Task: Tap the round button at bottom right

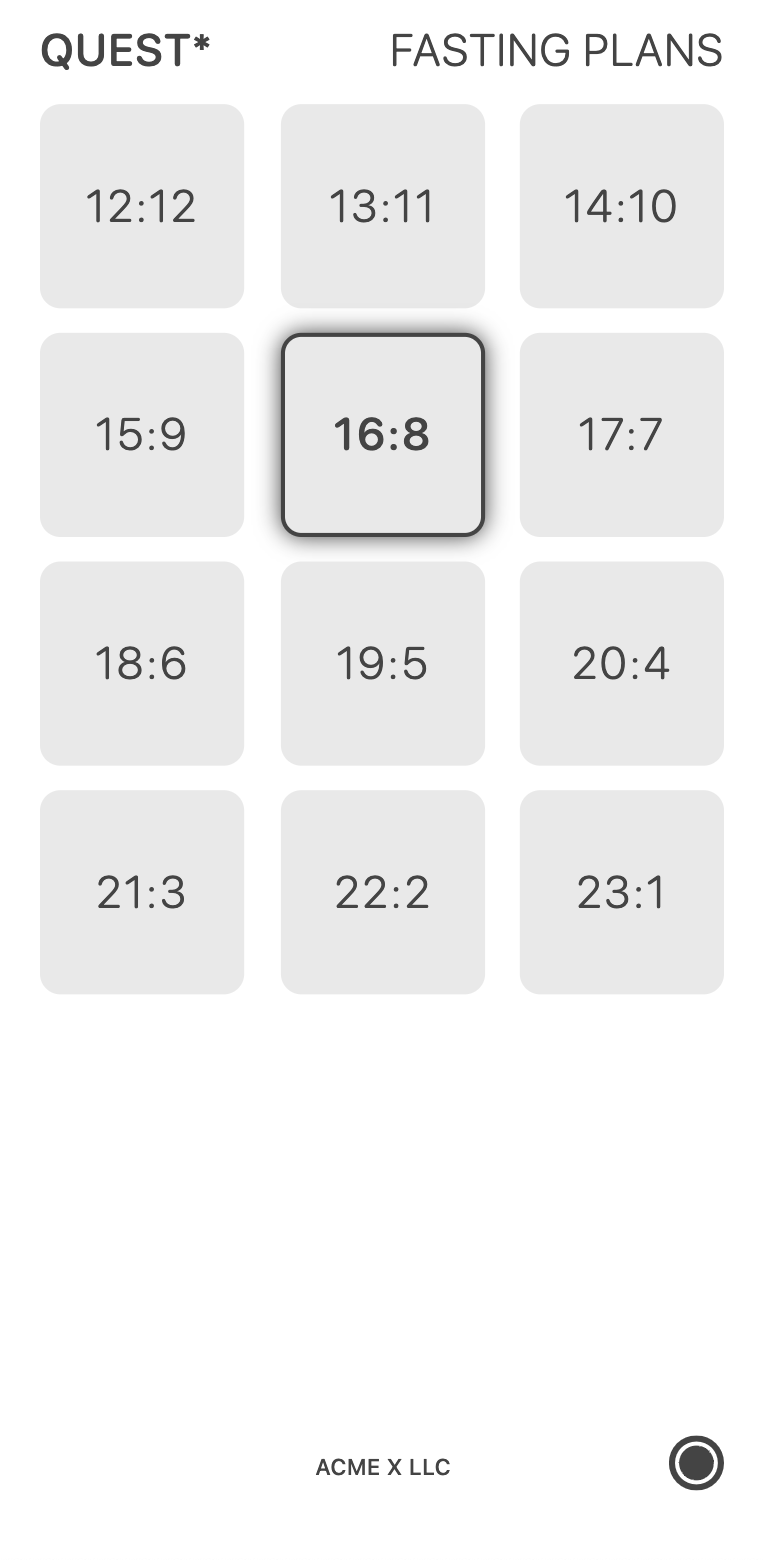Action: pyautogui.click(x=696, y=1463)
